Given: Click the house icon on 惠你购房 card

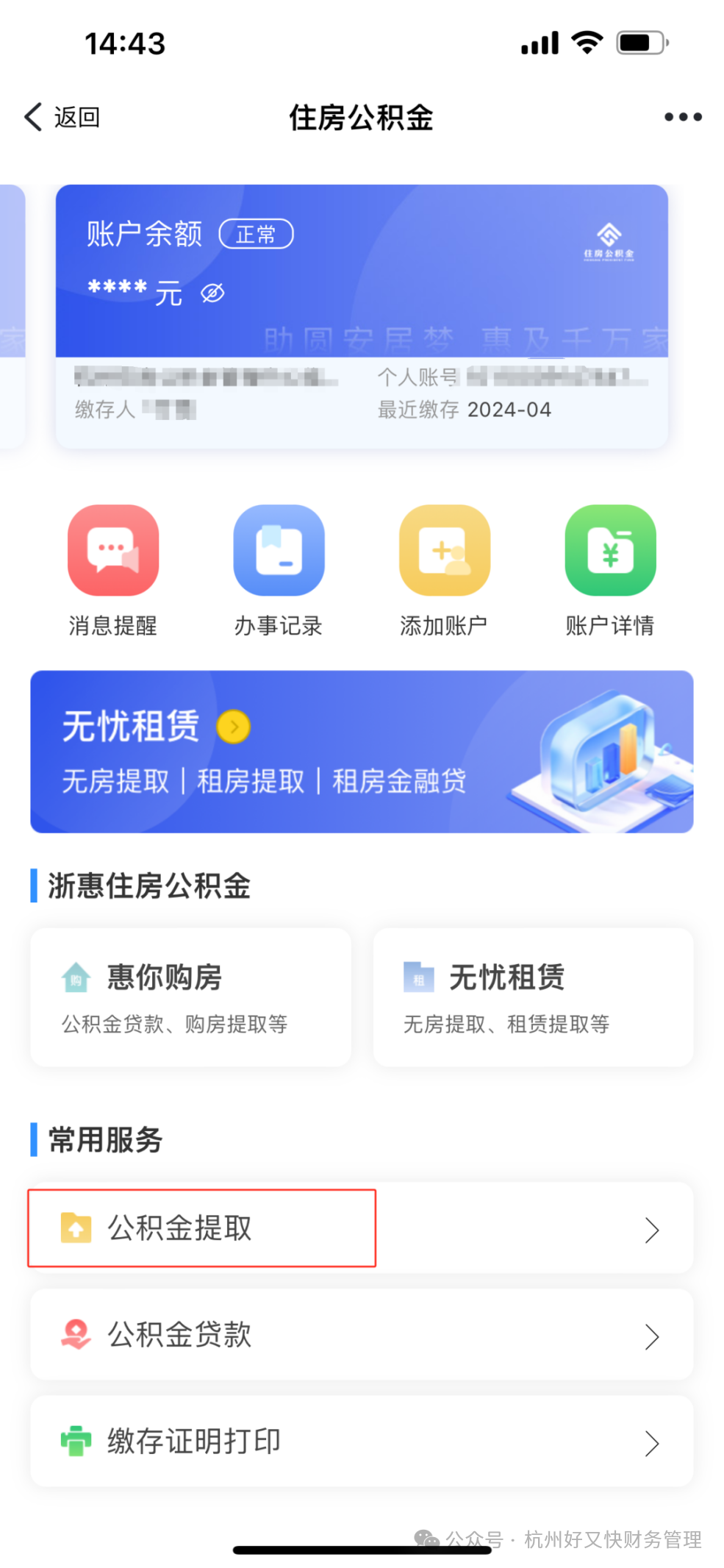Looking at the screenshot, I should [x=74, y=977].
